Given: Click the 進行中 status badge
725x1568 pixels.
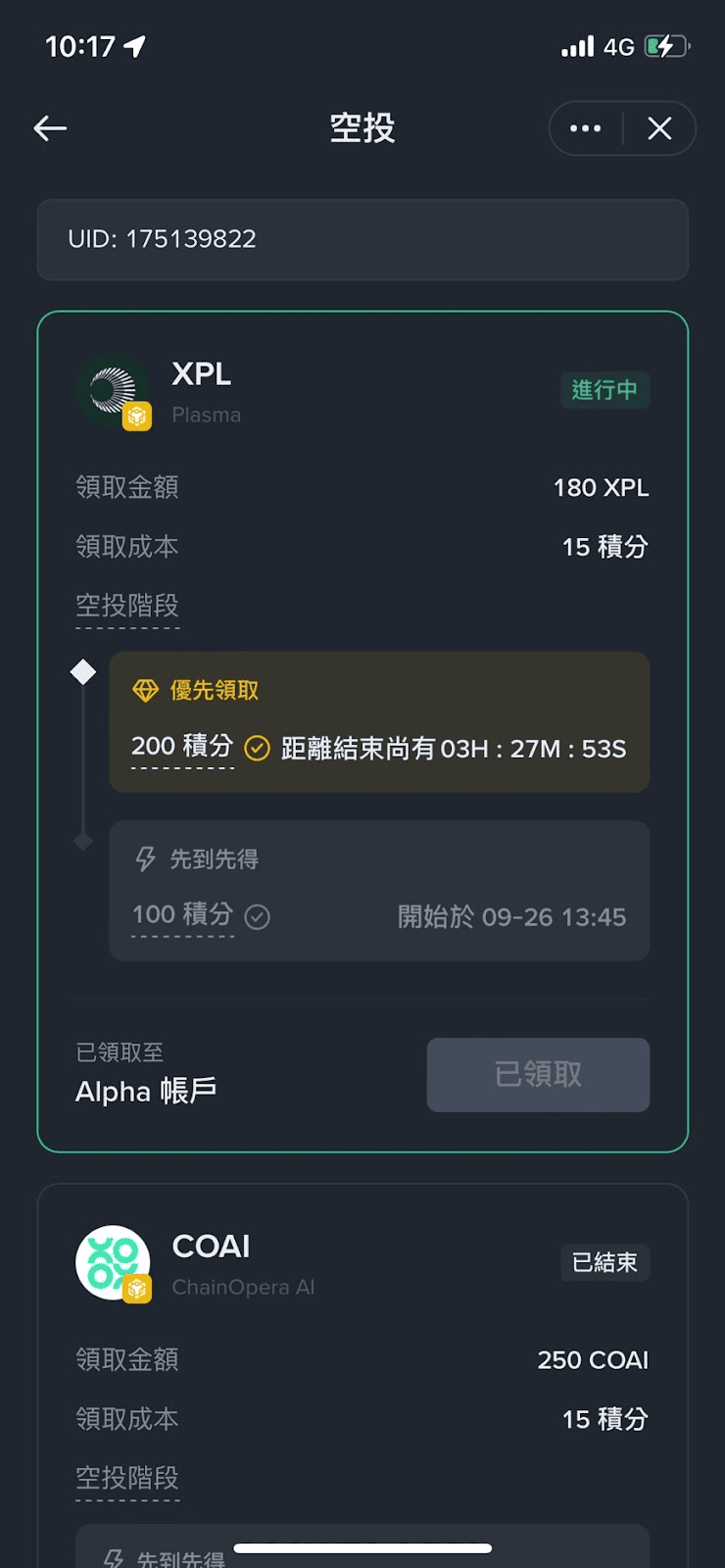Looking at the screenshot, I should tap(604, 390).
